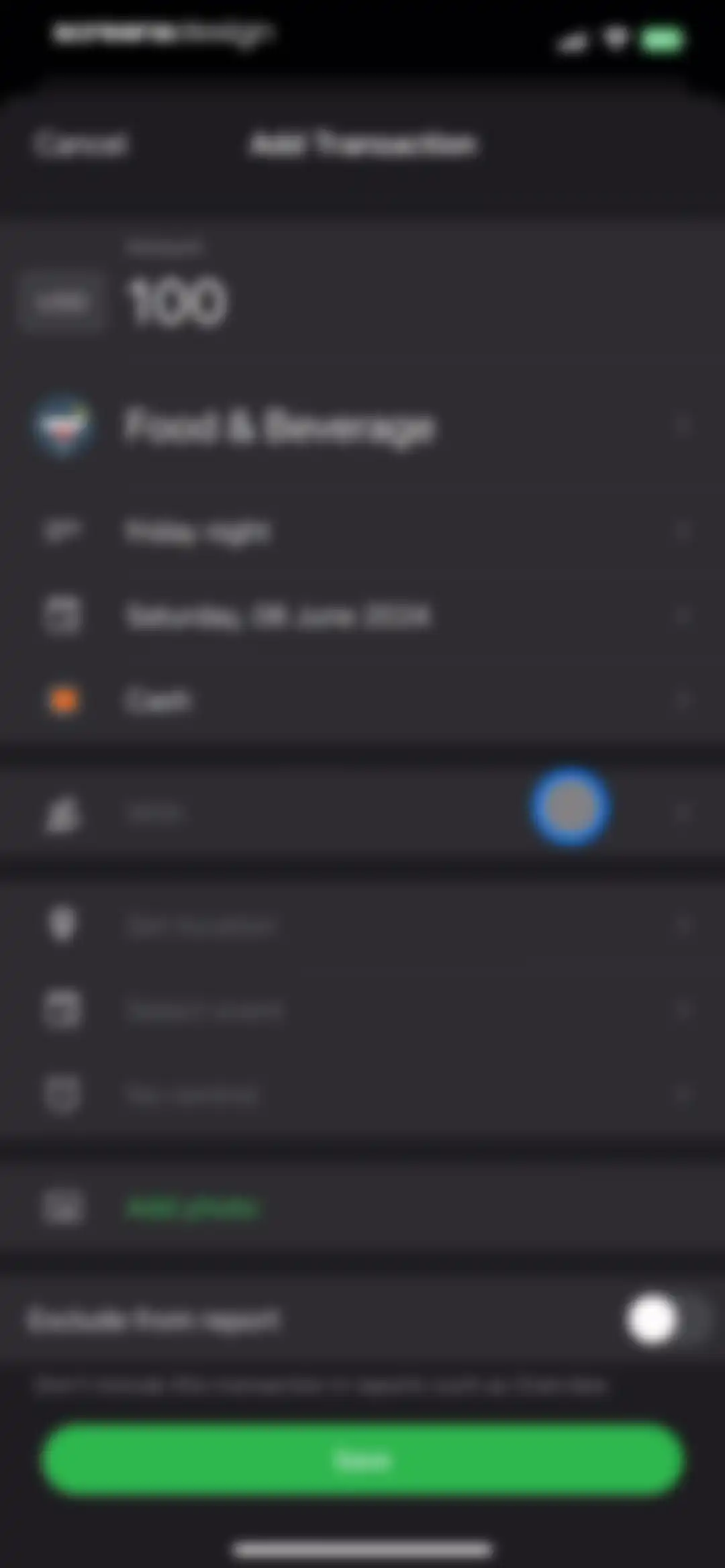The height and width of the screenshot is (1568, 725).
Task: Change the Food & Beverage category
Action: coord(362,426)
